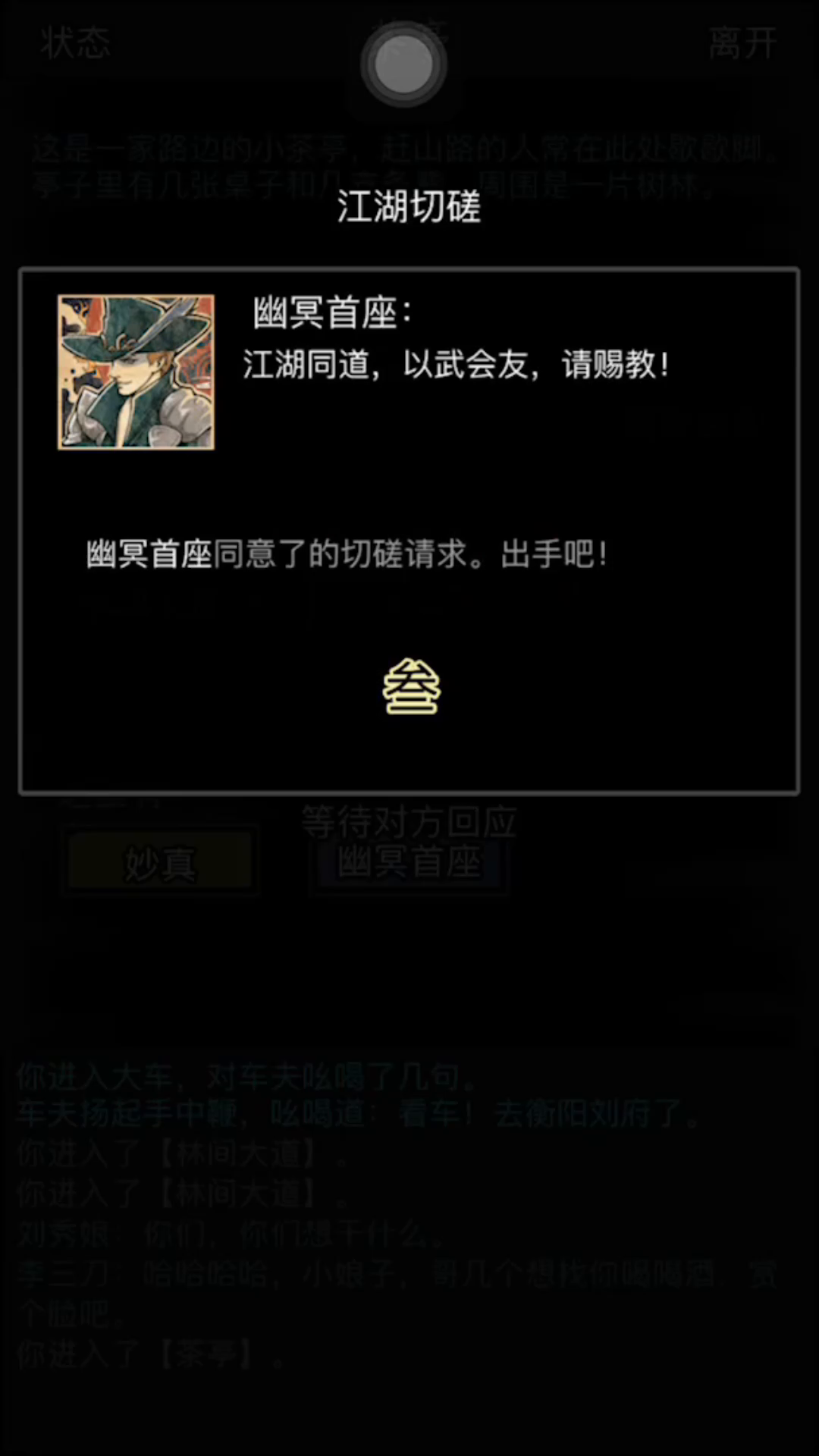Open the 状态 status panel
819x1456 pixels.
[x=76, y=43]
